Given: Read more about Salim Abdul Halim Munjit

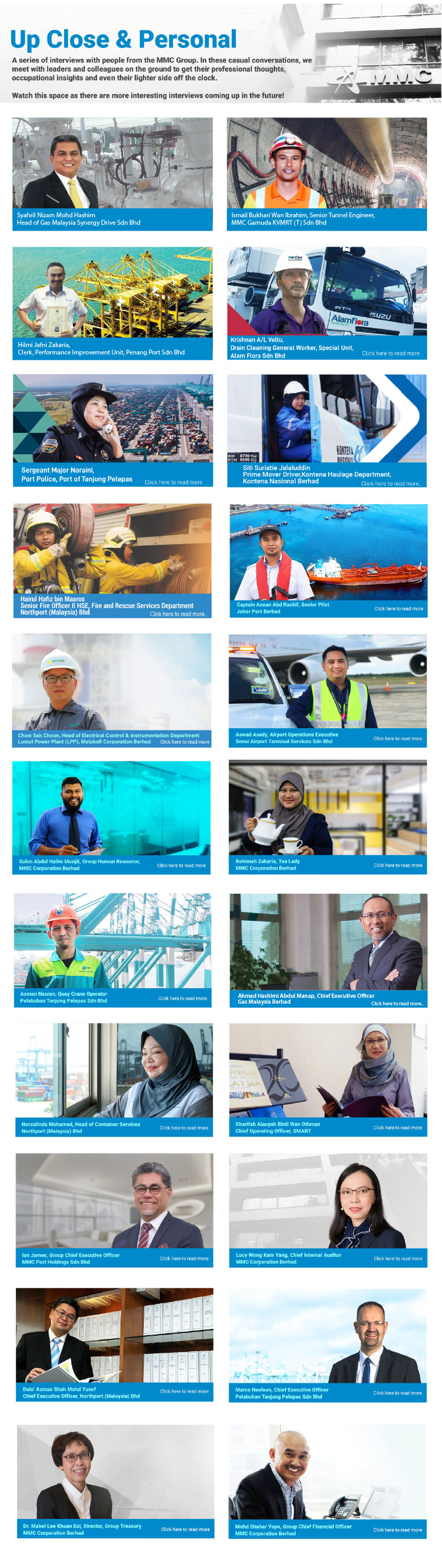Looking at the screenshot, I should click(181, 865).
